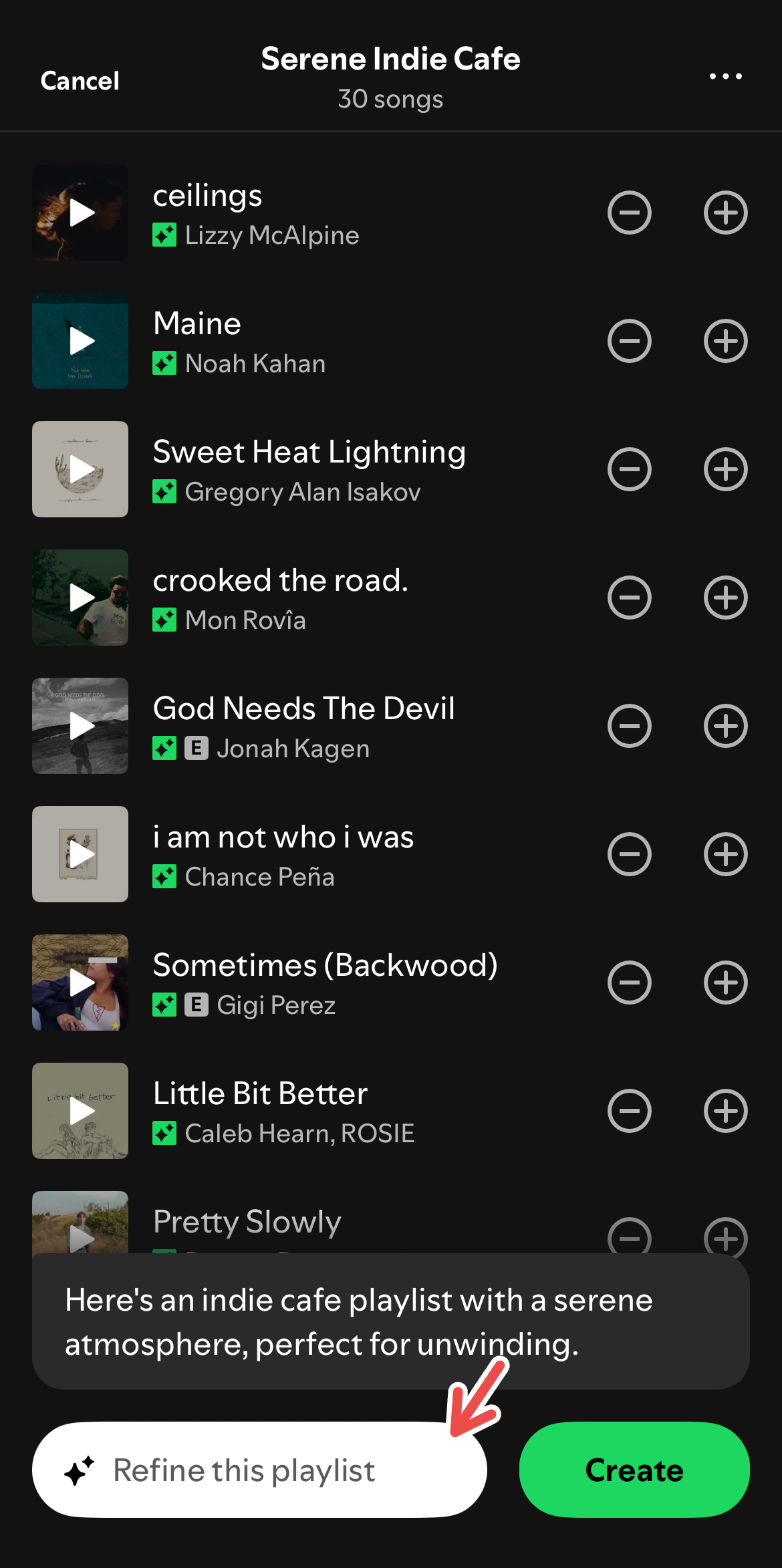782x1568 pixels.
Task: Tap the plus icon for Little Bit Better
Action: coord(725,1111)
